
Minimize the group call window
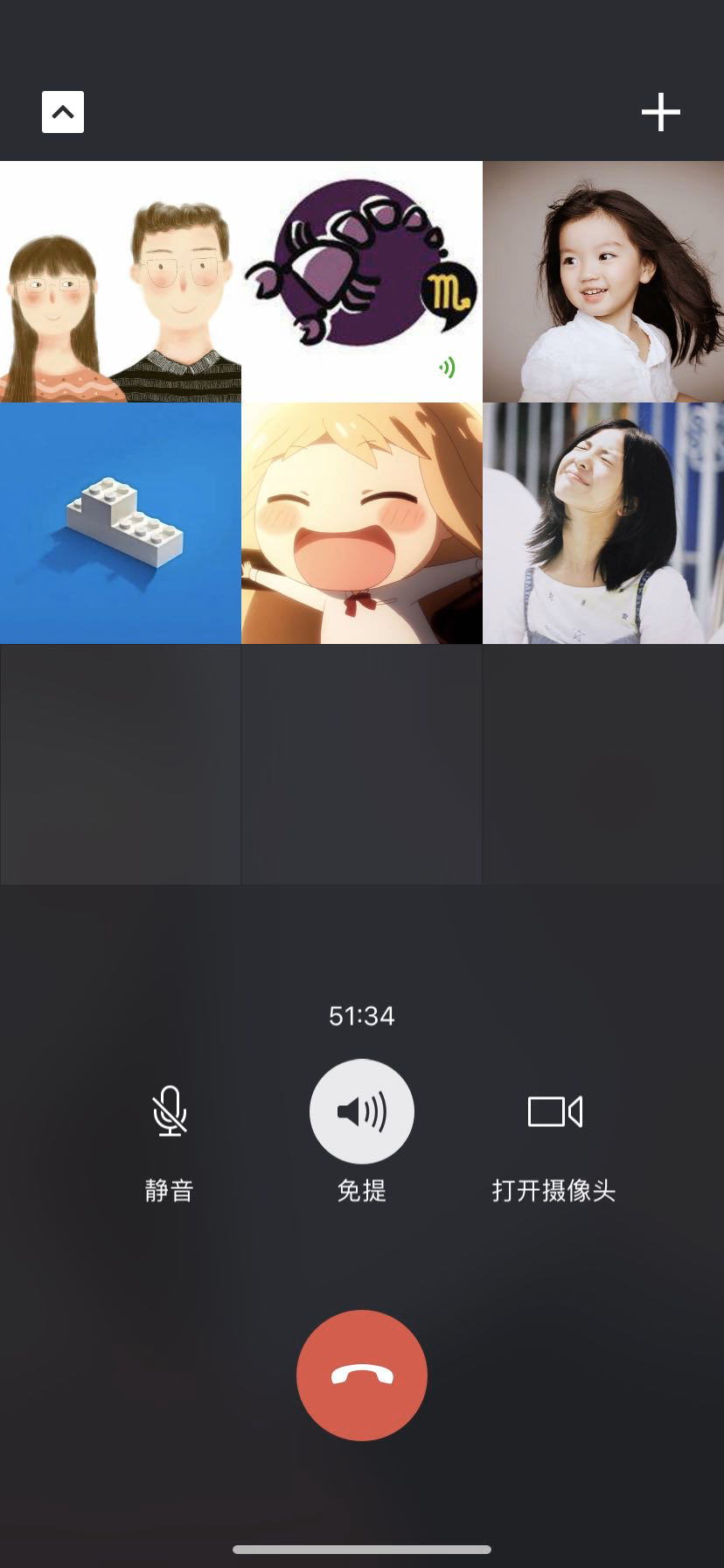tap(63, 112)
